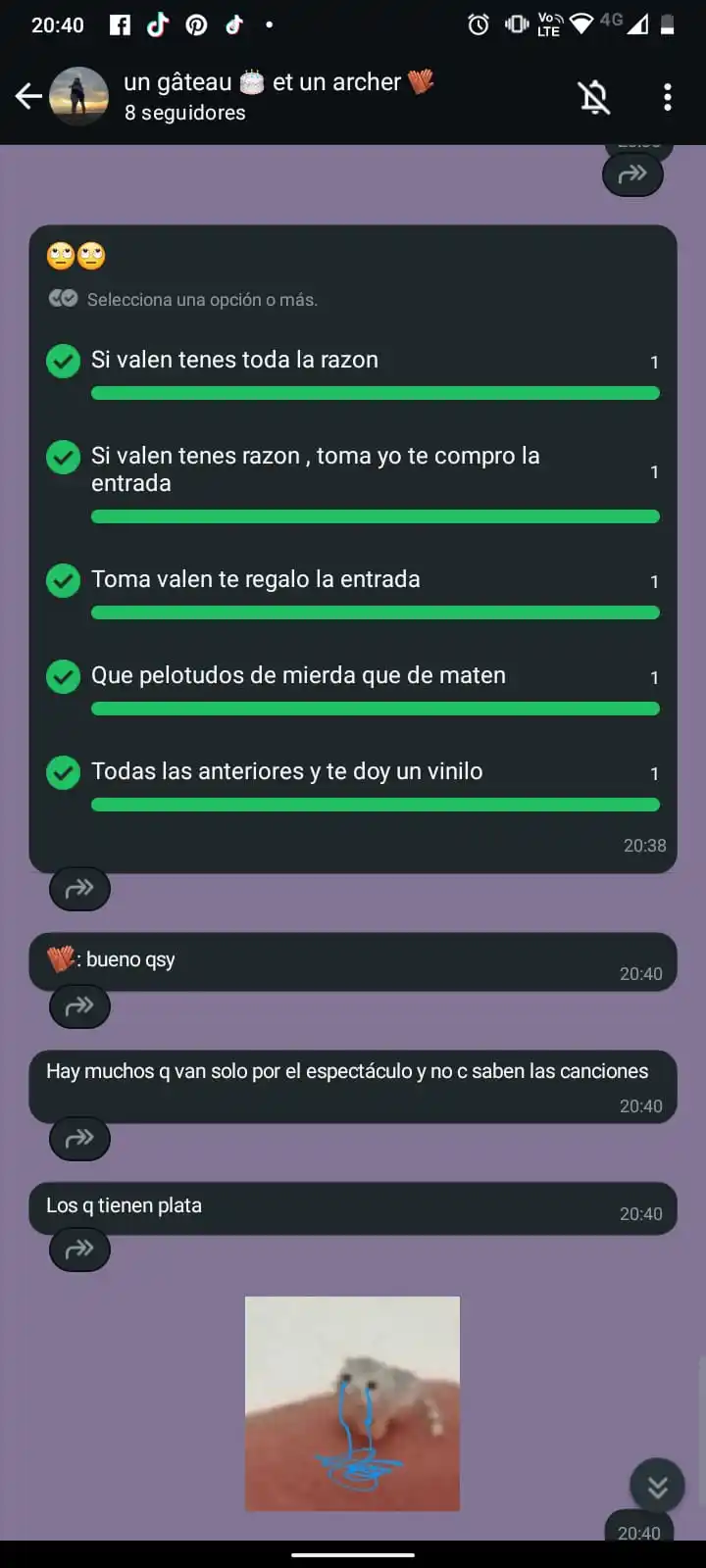Screen dimensions: 706x1568
Task: Tap the forward arrow on 'bueno qsy' message
Action: [78, 1005]
